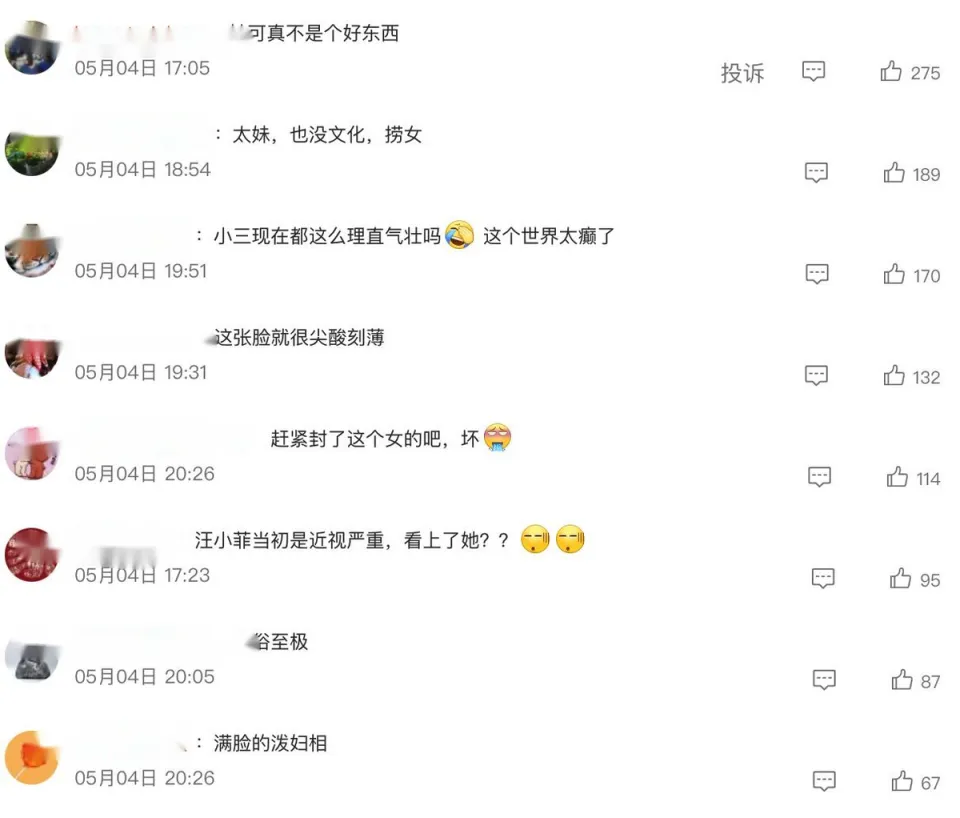The width and height of the screenshot is (960, 818).
Task: Like the comment with 67 likes
Action: tap(902, 781)
